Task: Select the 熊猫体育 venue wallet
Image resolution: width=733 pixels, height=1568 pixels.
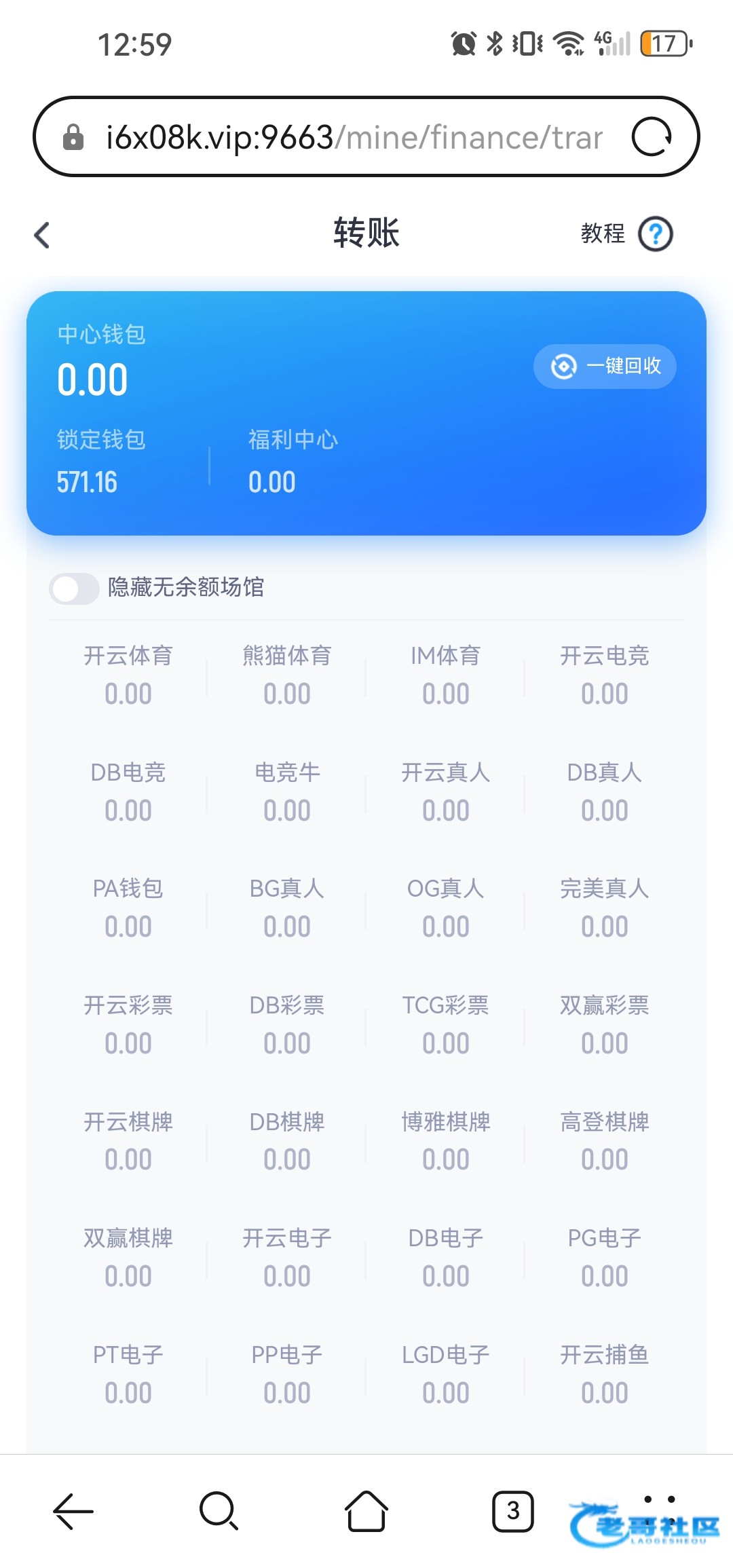Action: point(287,675)
